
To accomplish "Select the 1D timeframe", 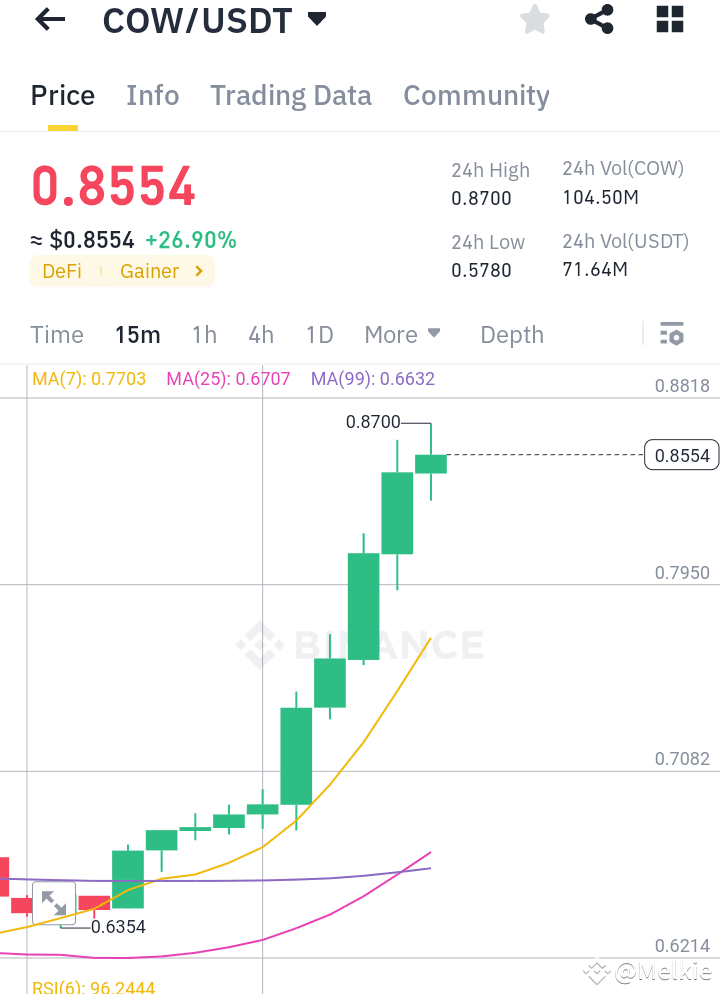I will [319, 335].
